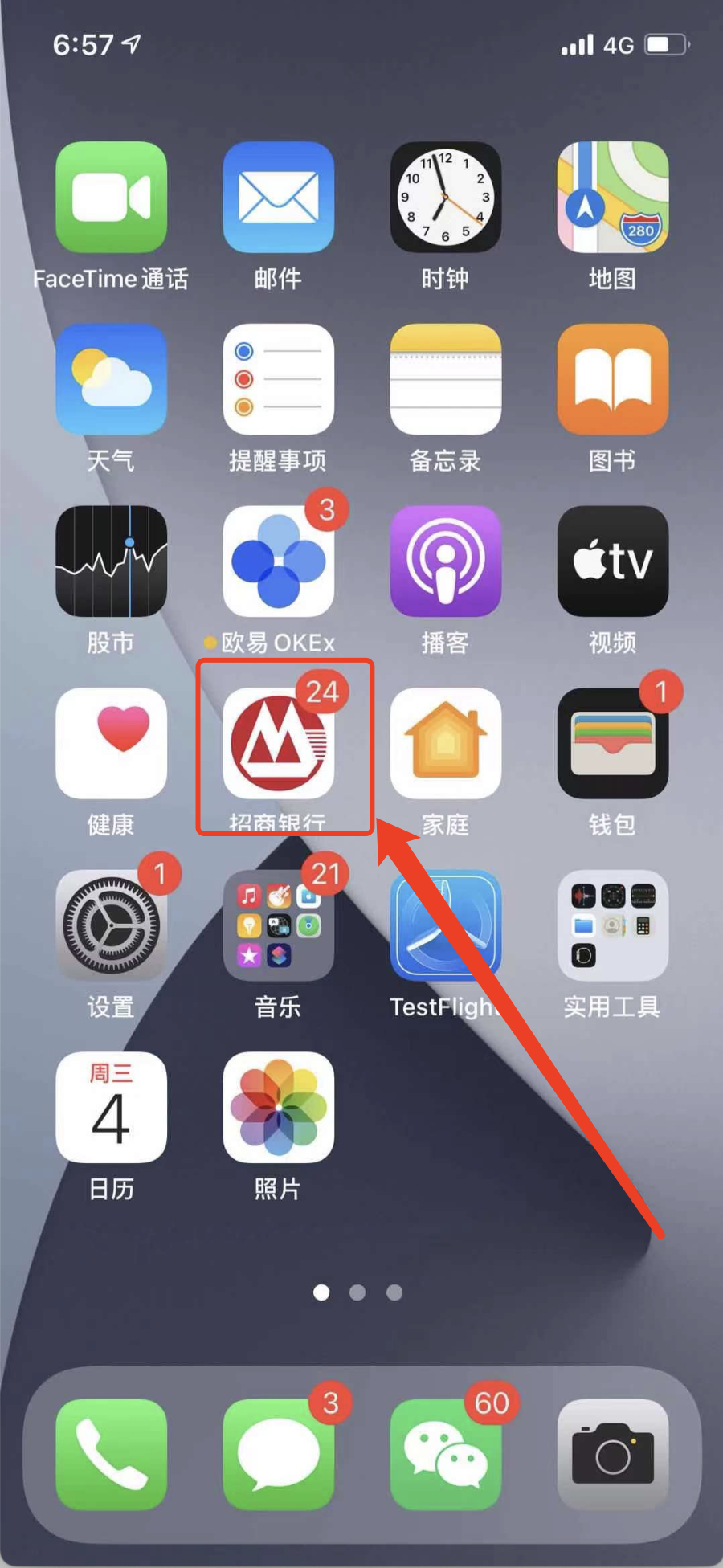723x1568 pixels.
Task: Open the 音乐 folder
Action: pyautogui.click(x=278, y=925)
